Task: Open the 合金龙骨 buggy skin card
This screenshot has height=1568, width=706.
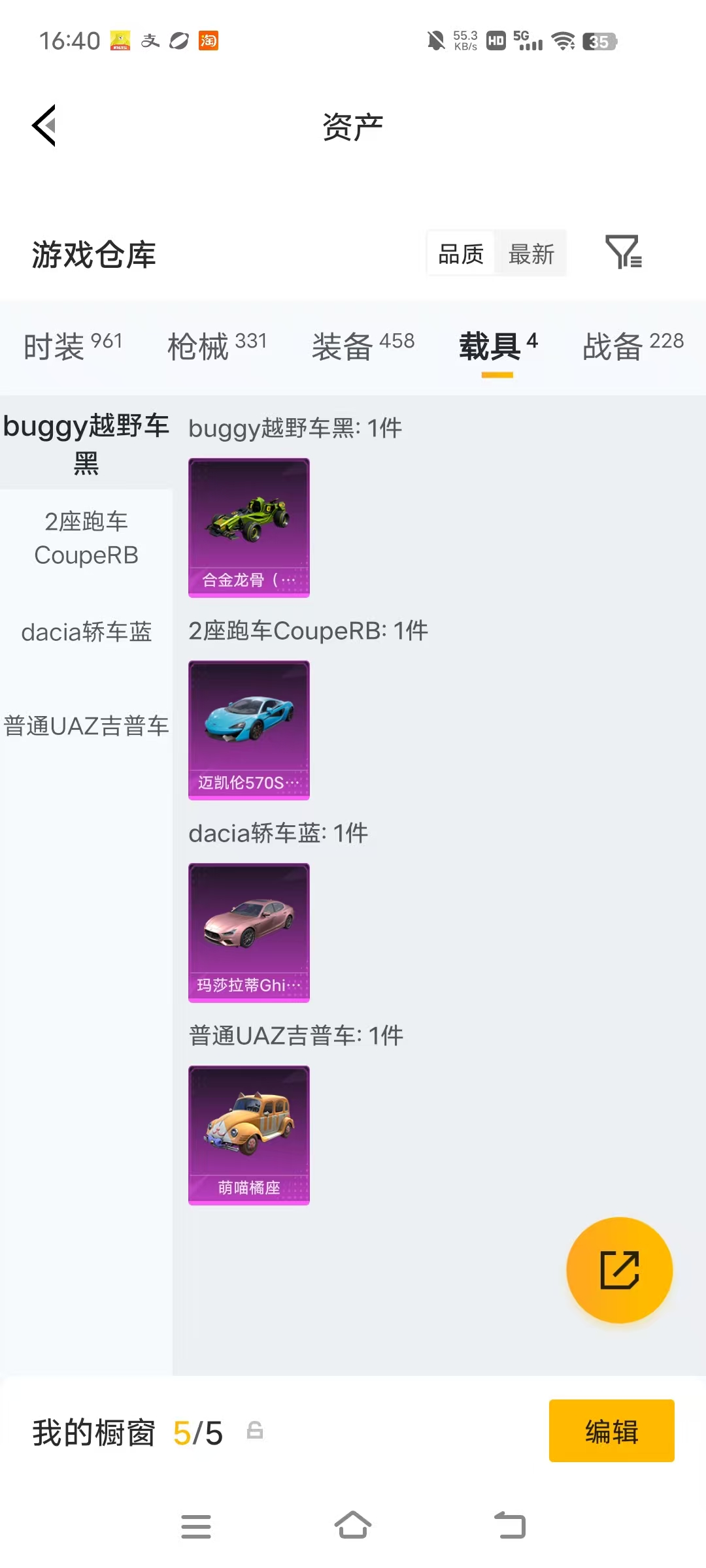Action: tap(248, 527)
